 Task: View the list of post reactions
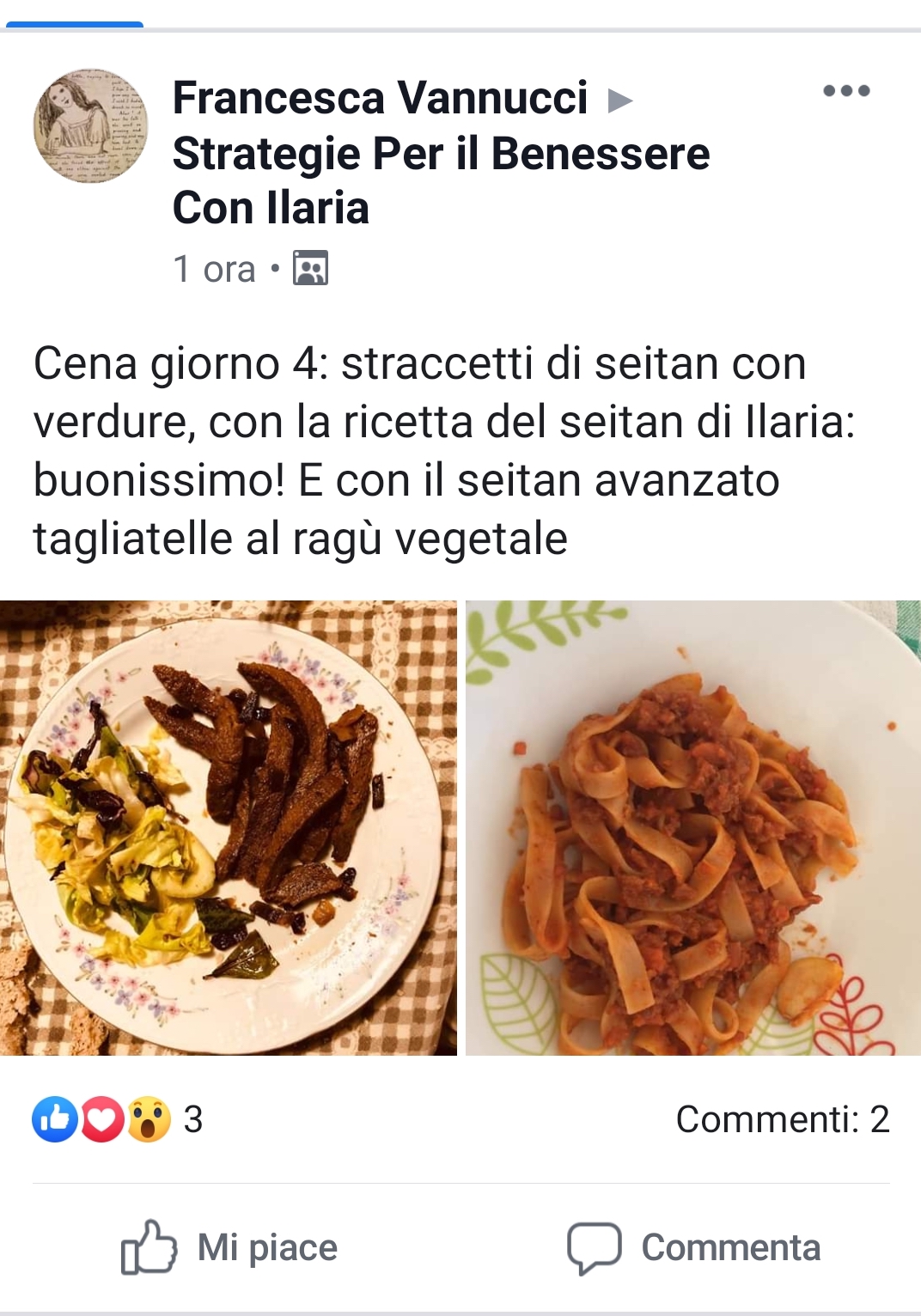(x=116, y=1119)
